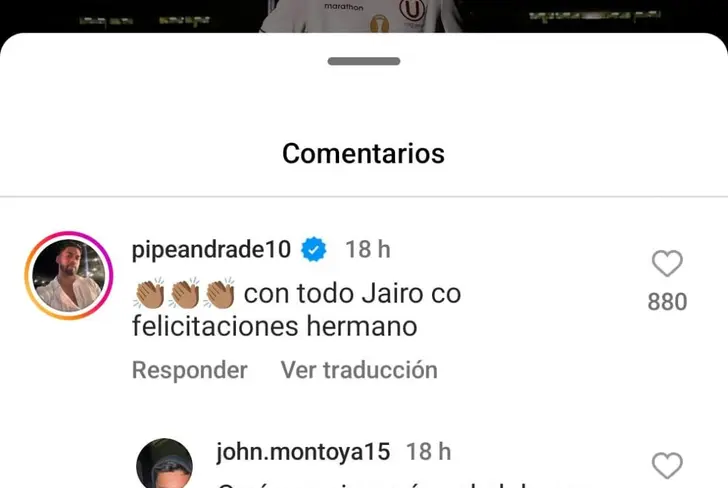Open john.montoya15's profile picture
The height and width of the screenshot is (488, 728).
pos(164,466)
